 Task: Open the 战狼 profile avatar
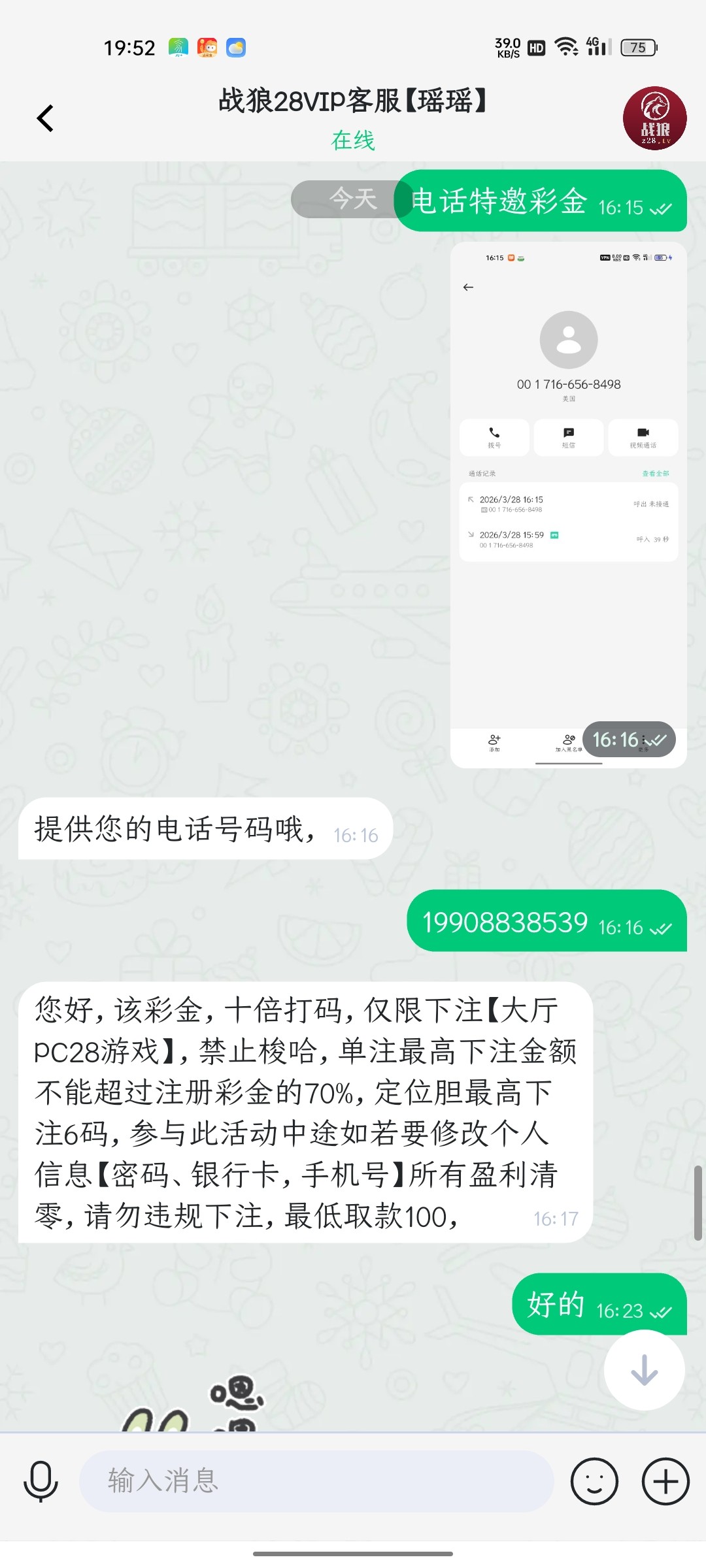(654, 118)
